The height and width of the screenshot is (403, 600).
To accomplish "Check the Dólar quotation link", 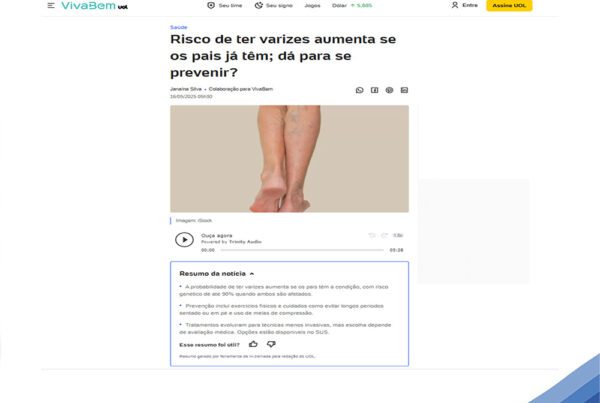I will [x=352, y=6].
